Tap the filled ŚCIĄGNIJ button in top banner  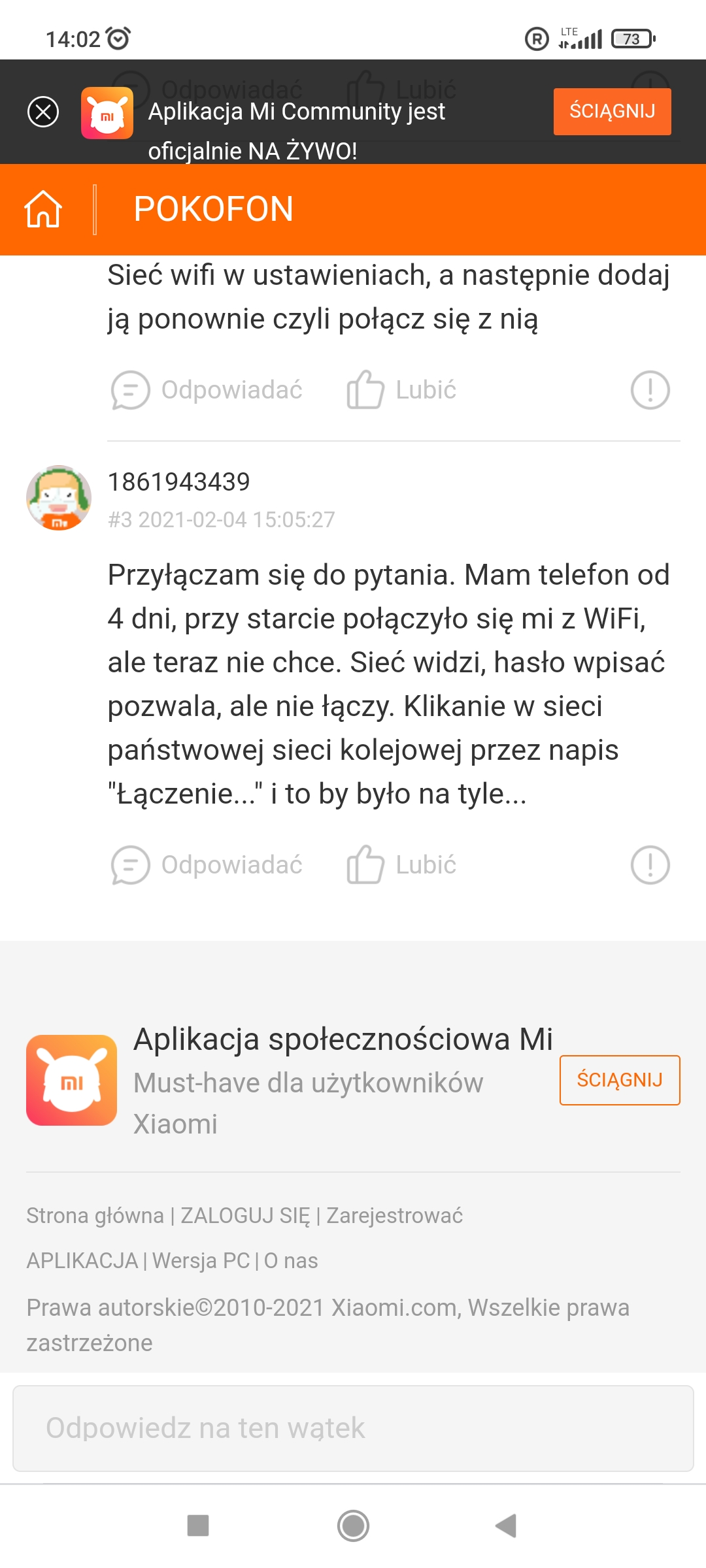point(612,112)
